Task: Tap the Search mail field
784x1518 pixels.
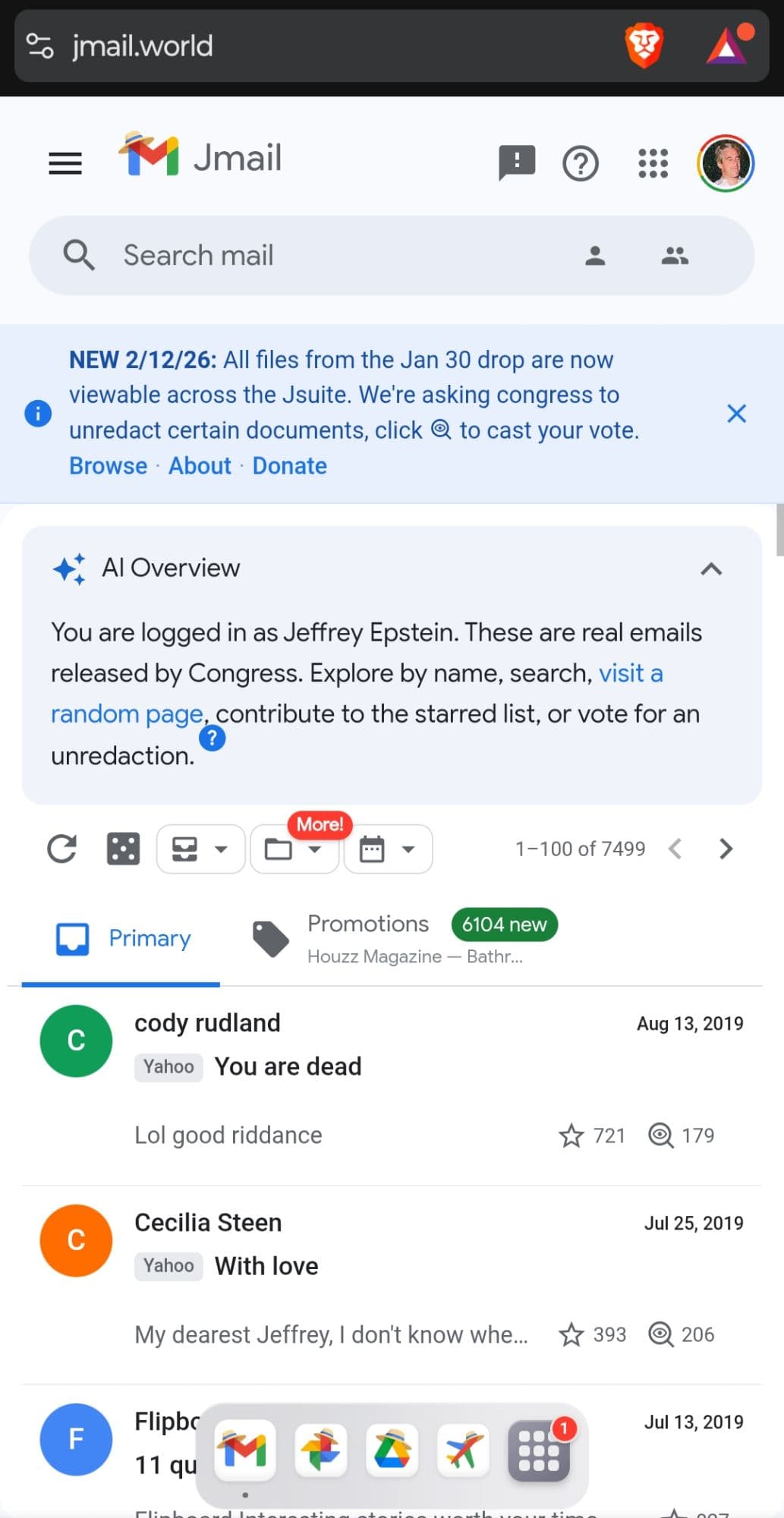Action: tap(342, 256)
